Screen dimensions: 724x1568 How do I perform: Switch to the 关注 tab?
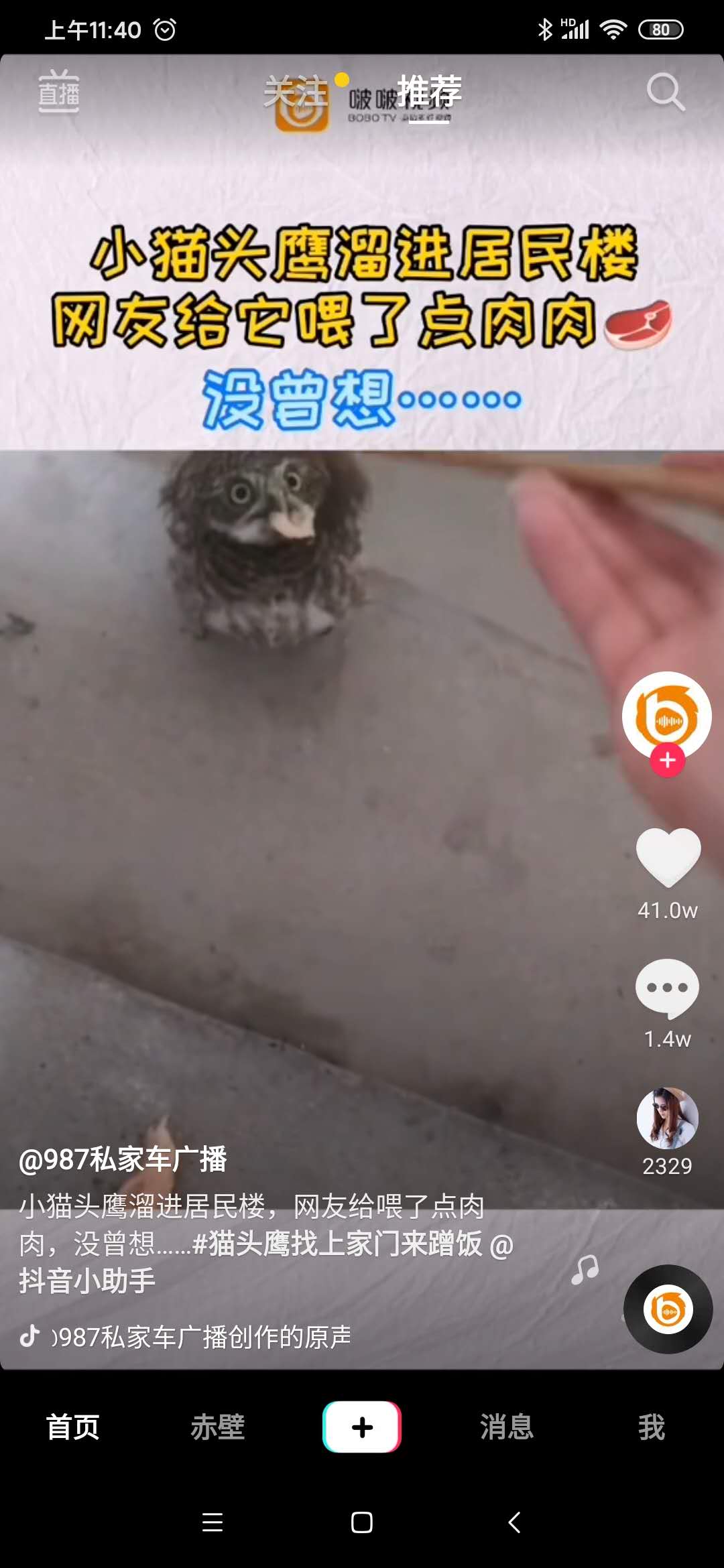[x=296, y=92]
